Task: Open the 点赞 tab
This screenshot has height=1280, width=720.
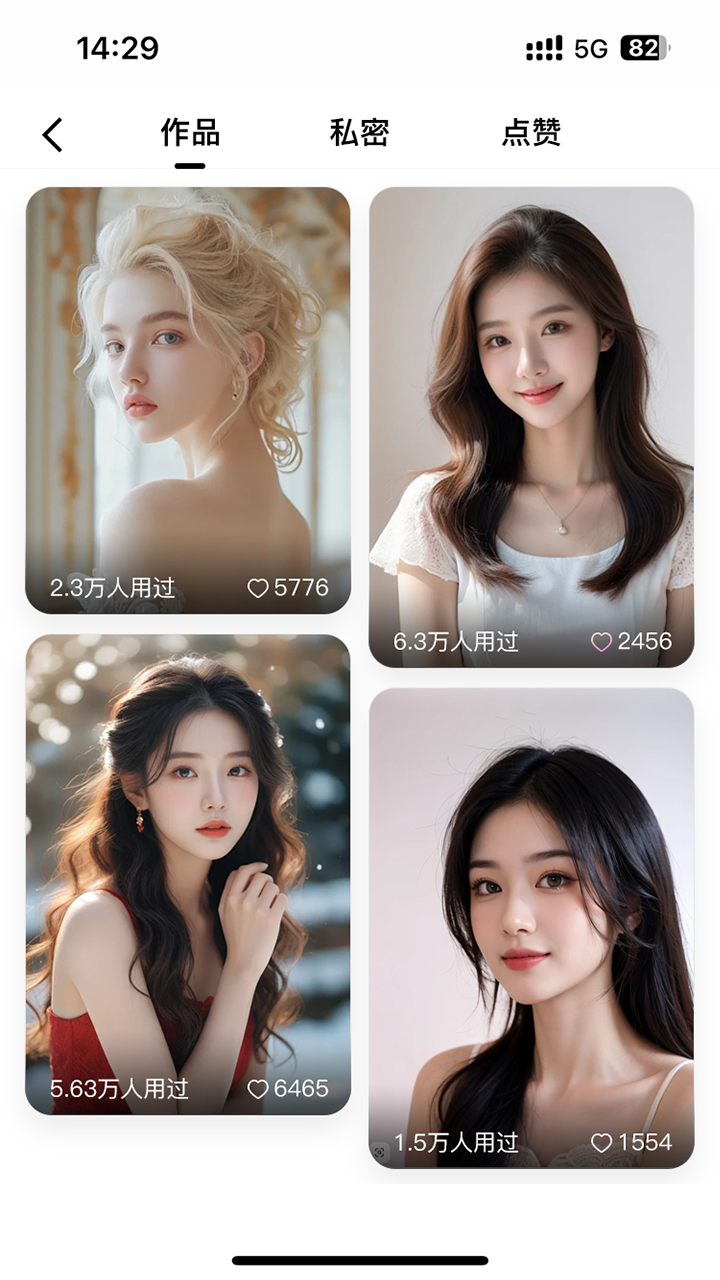Action: 531,132
